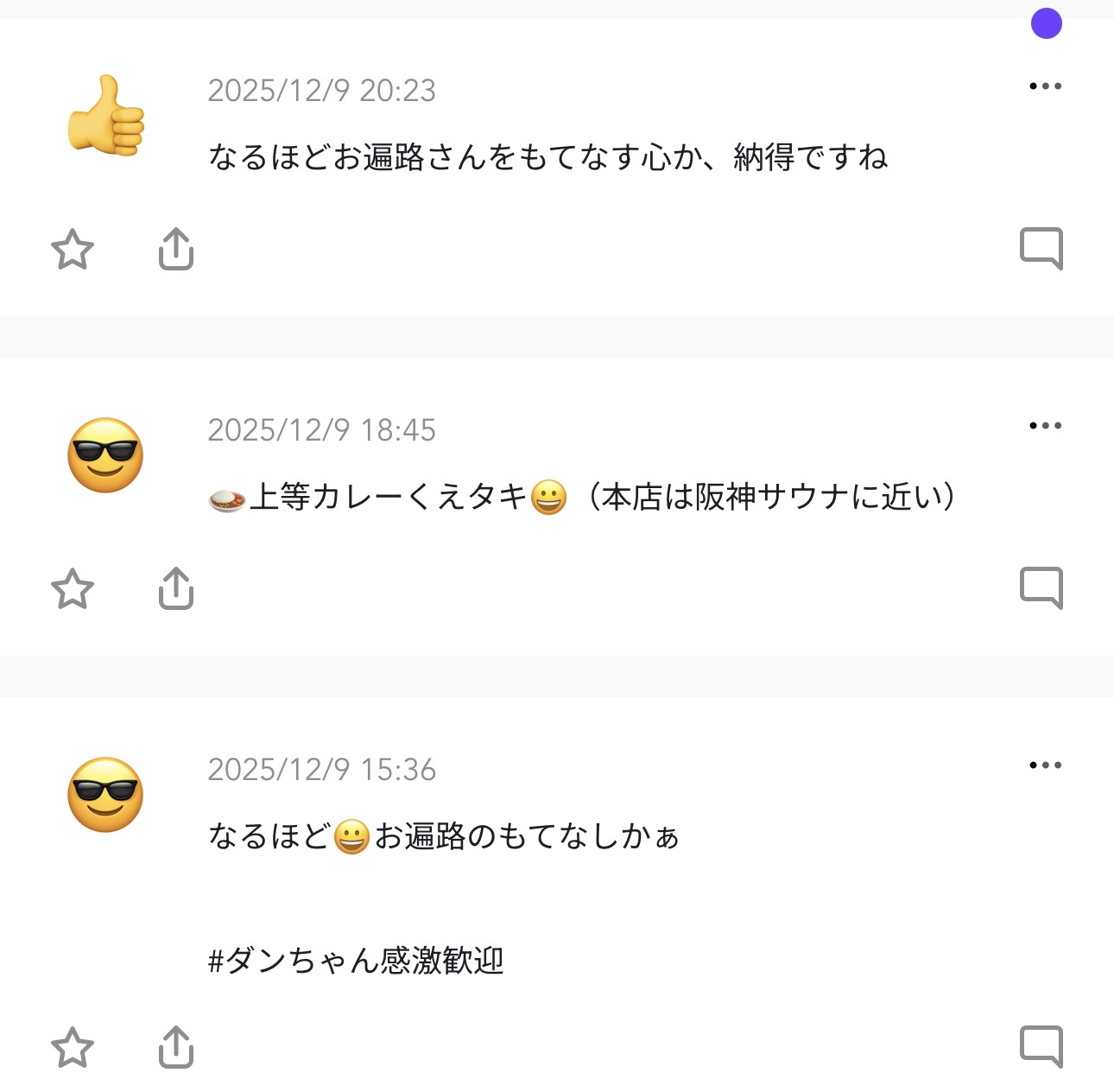The width and height of the screenshot is (1114, 1092).
Task: Share the #ダンちゃん感激歓迎 comment
Action: (x=176, y=1047)
